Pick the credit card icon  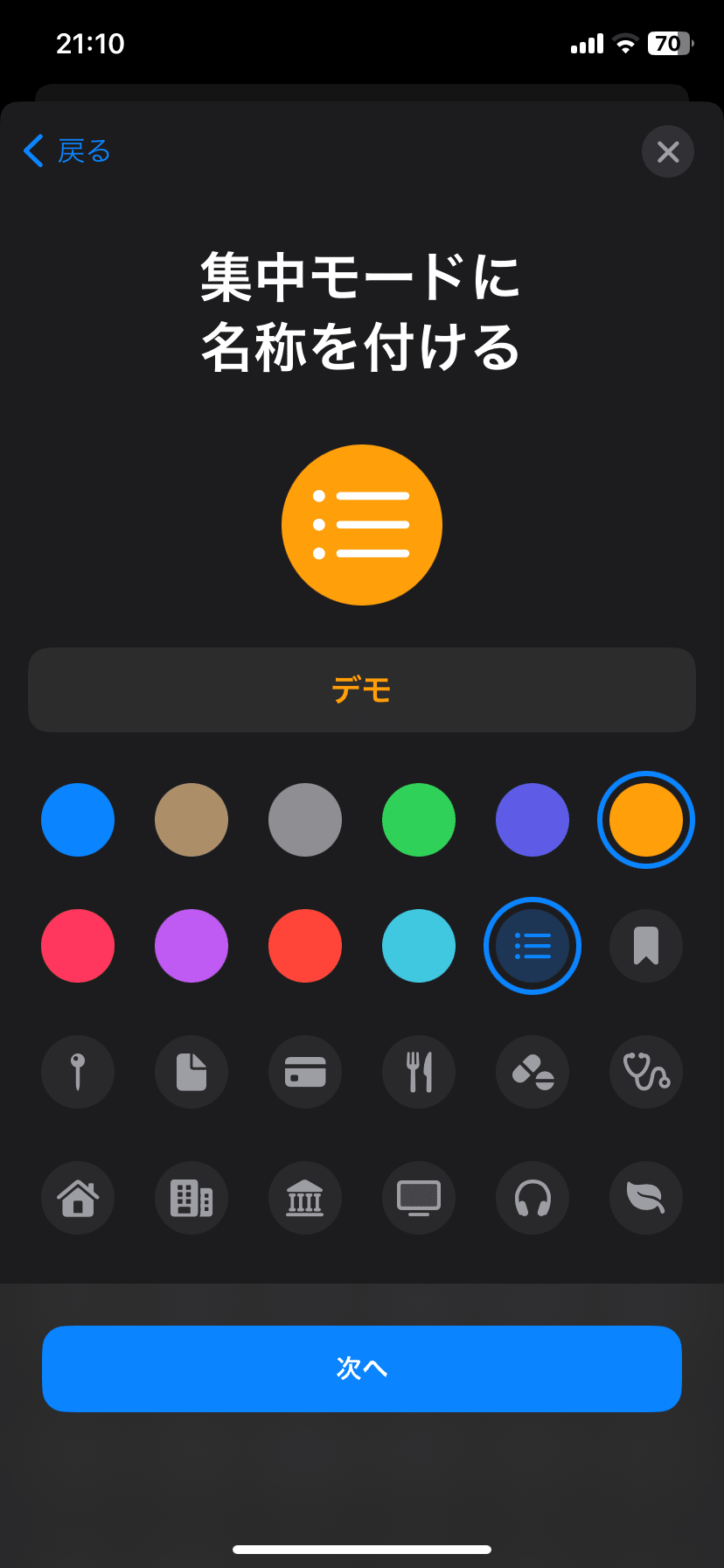305,1072
